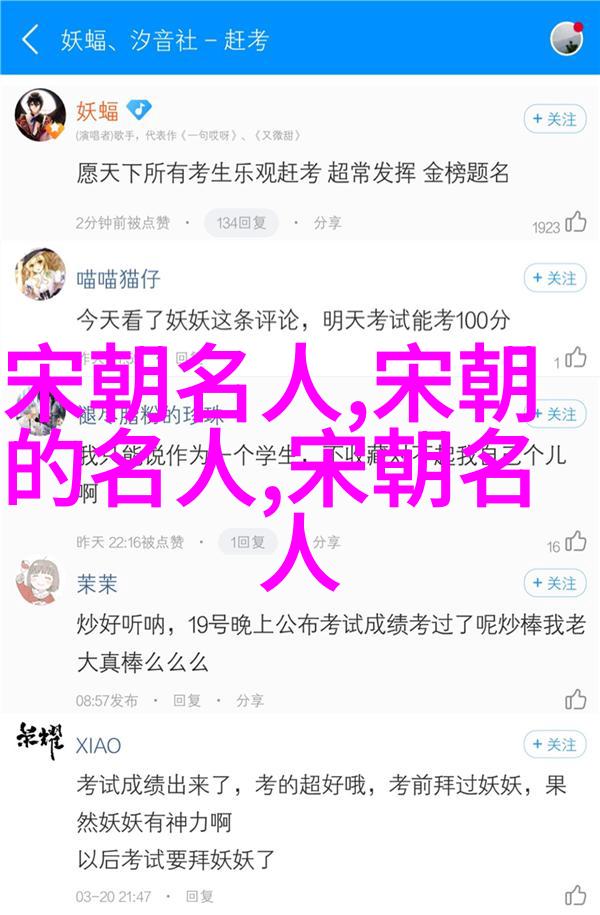This screenshot has width=600, height=915.
Task: Go back using the top-left arrow
Action: (x=30, y=40)
